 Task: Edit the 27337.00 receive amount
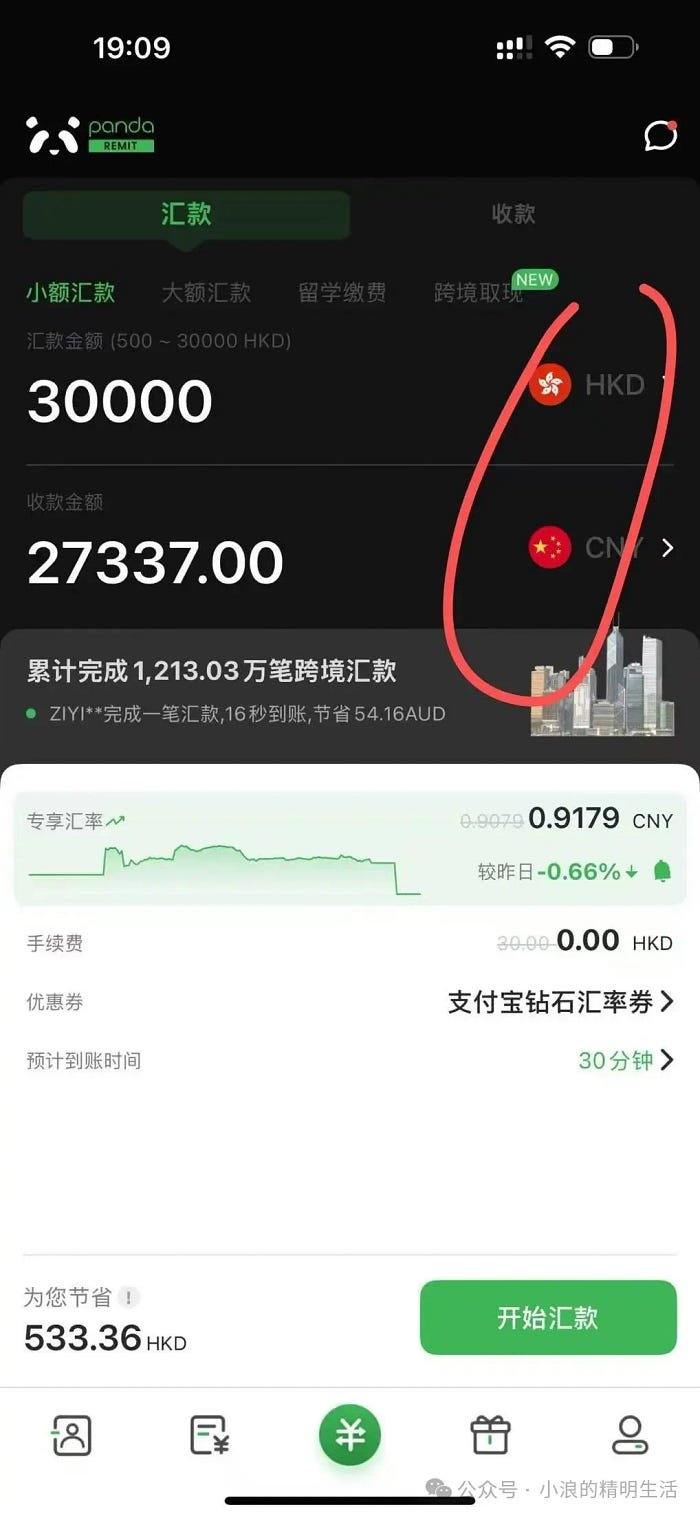coord(155,563)
